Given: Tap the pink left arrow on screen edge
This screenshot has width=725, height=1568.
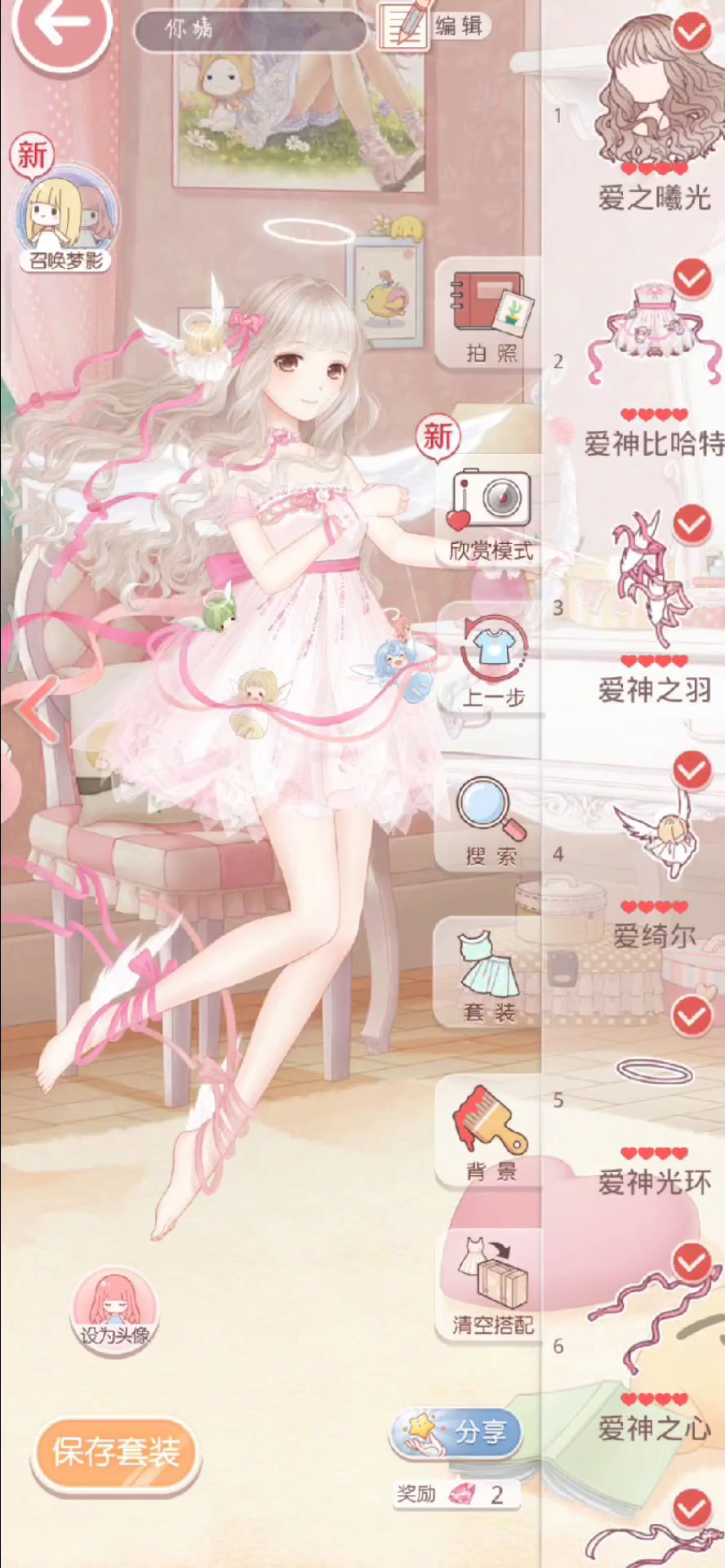Looking at the screenshot, I should [x=34, y=709].
